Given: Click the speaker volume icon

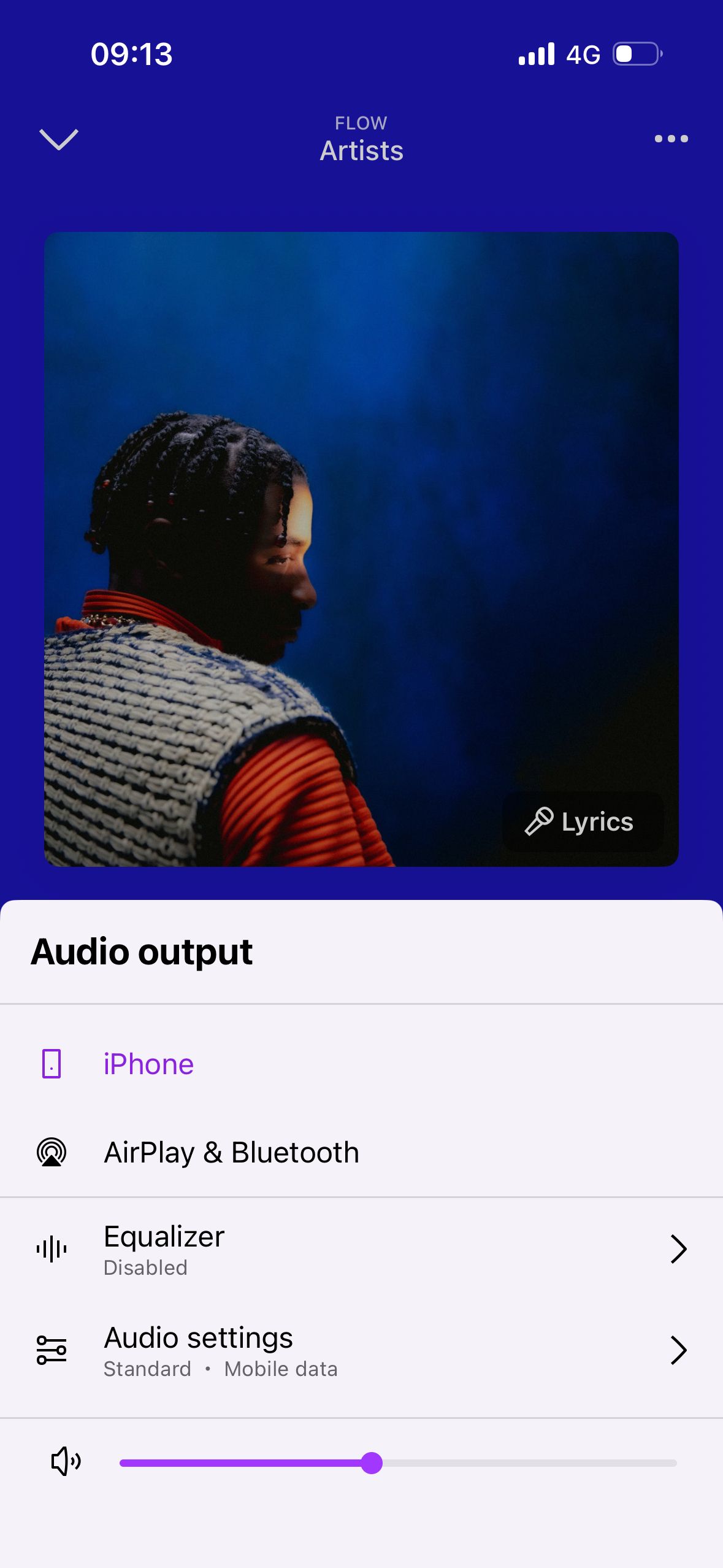Looking at the screenshot, I should coord(66,1462).
